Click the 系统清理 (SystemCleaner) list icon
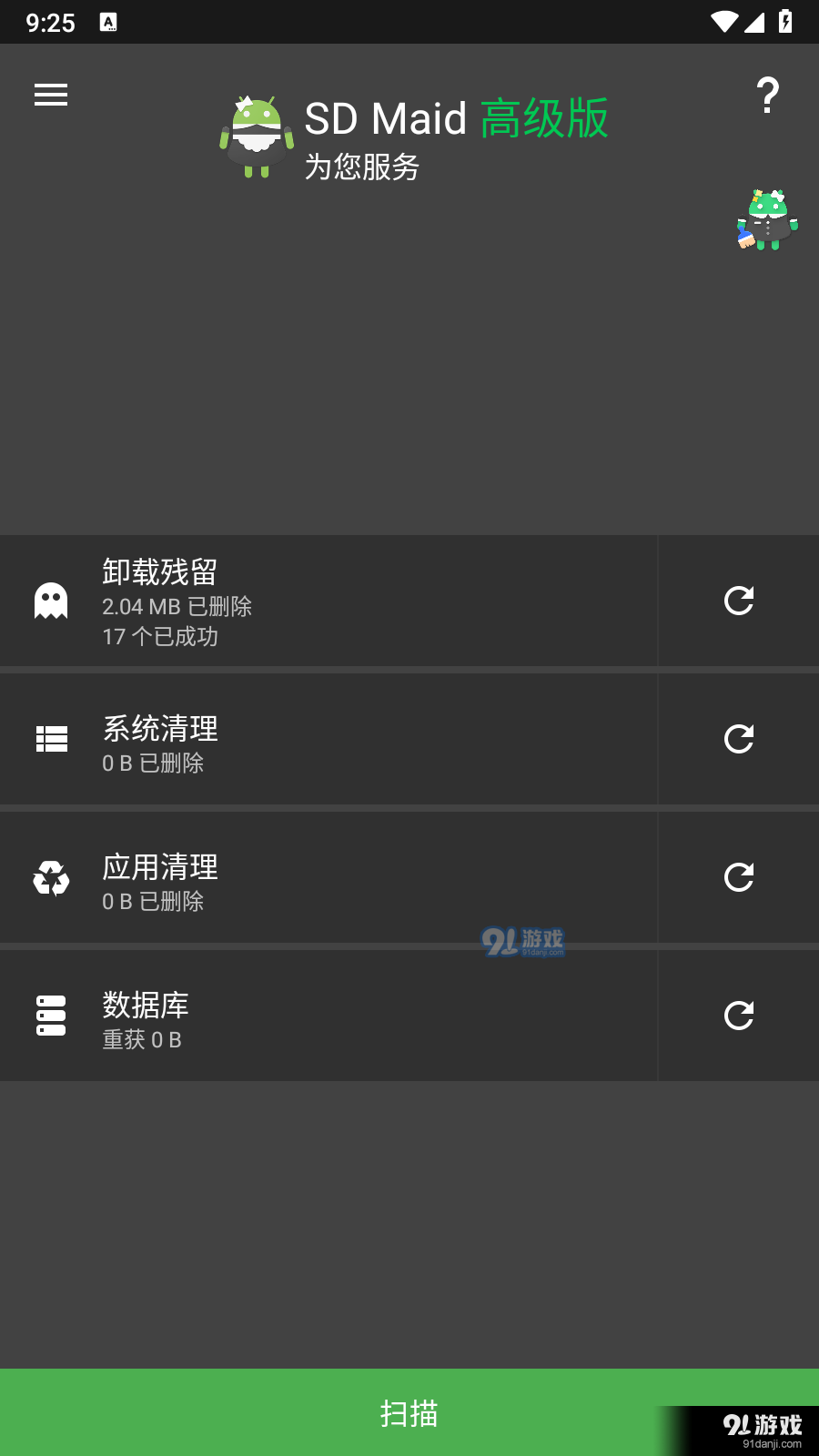The image size is (819, 1456). tap(51, 739)
